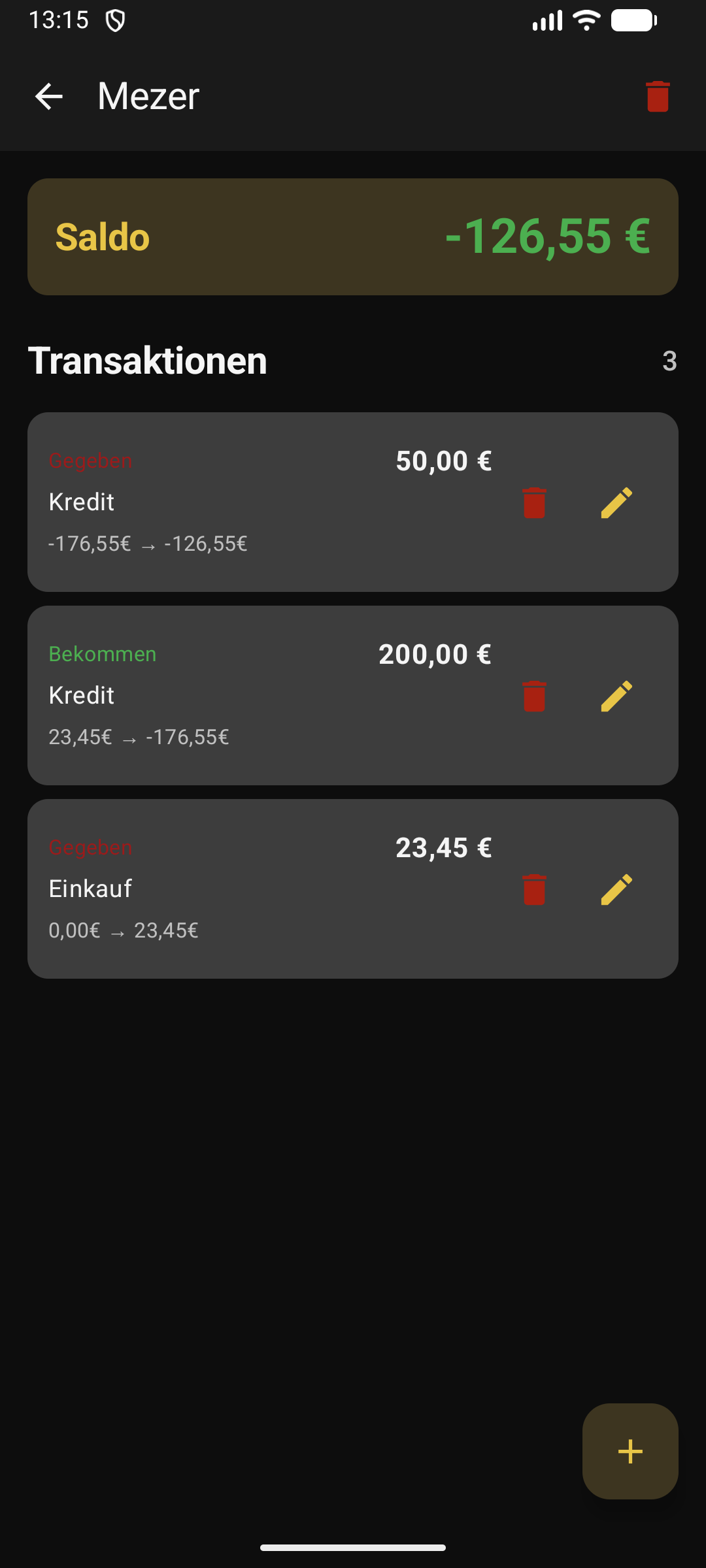The width and height of the screenshot is (706, 1568).
Task: Tap the trash icon on the 200,00 € Bekommen transaction
Action: pyautogui.click(x=535, y=694)
